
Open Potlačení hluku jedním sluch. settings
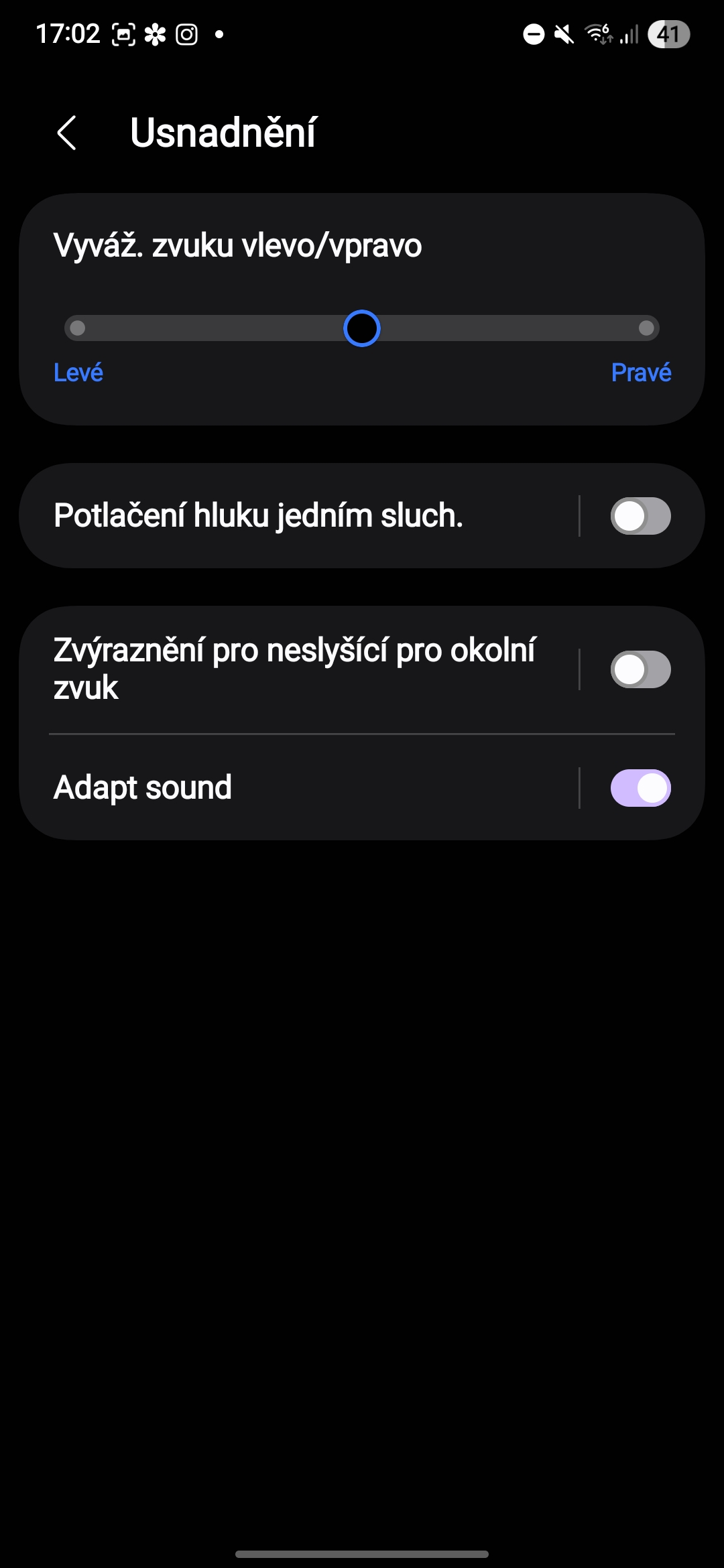295,516
